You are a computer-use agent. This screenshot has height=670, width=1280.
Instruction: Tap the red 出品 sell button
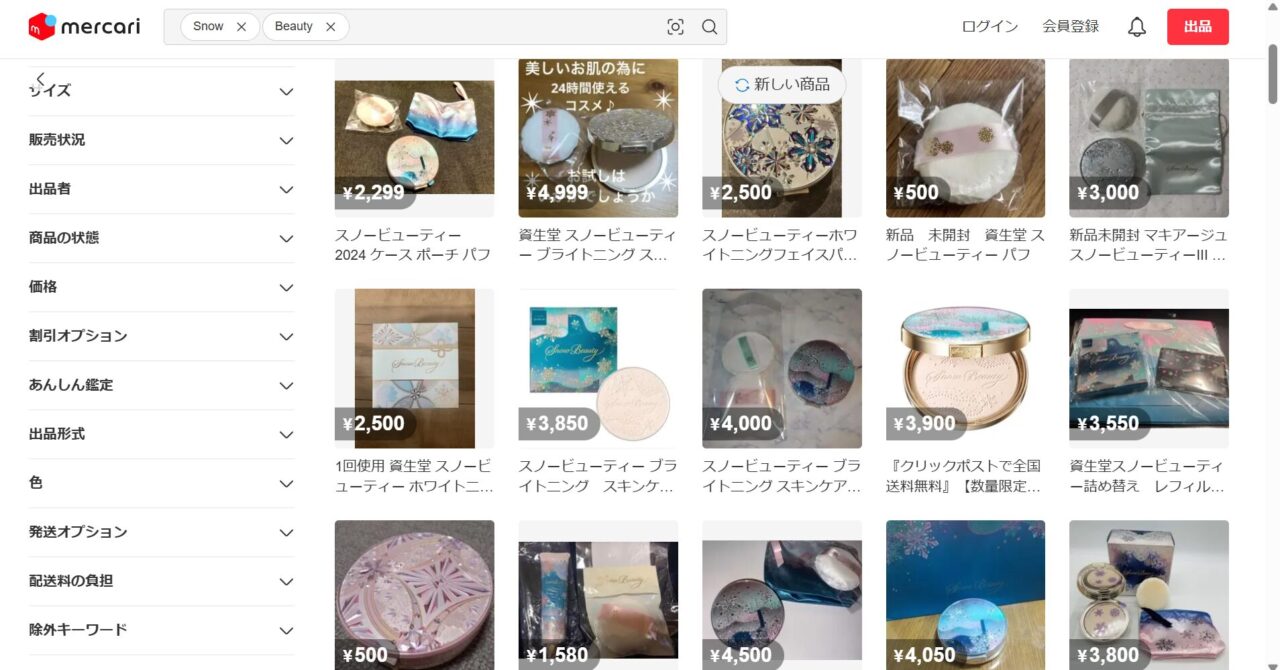click(1197, 27)
